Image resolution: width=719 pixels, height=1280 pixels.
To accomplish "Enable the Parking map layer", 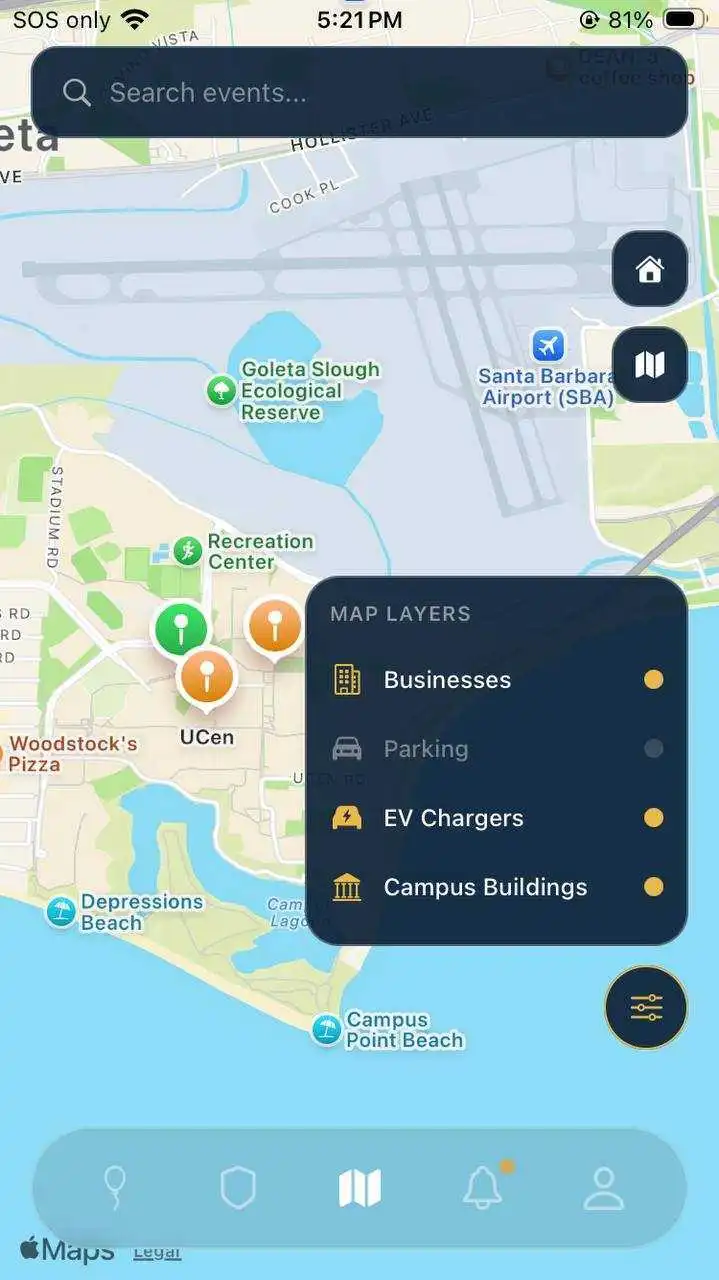I will tap(496, 749).
